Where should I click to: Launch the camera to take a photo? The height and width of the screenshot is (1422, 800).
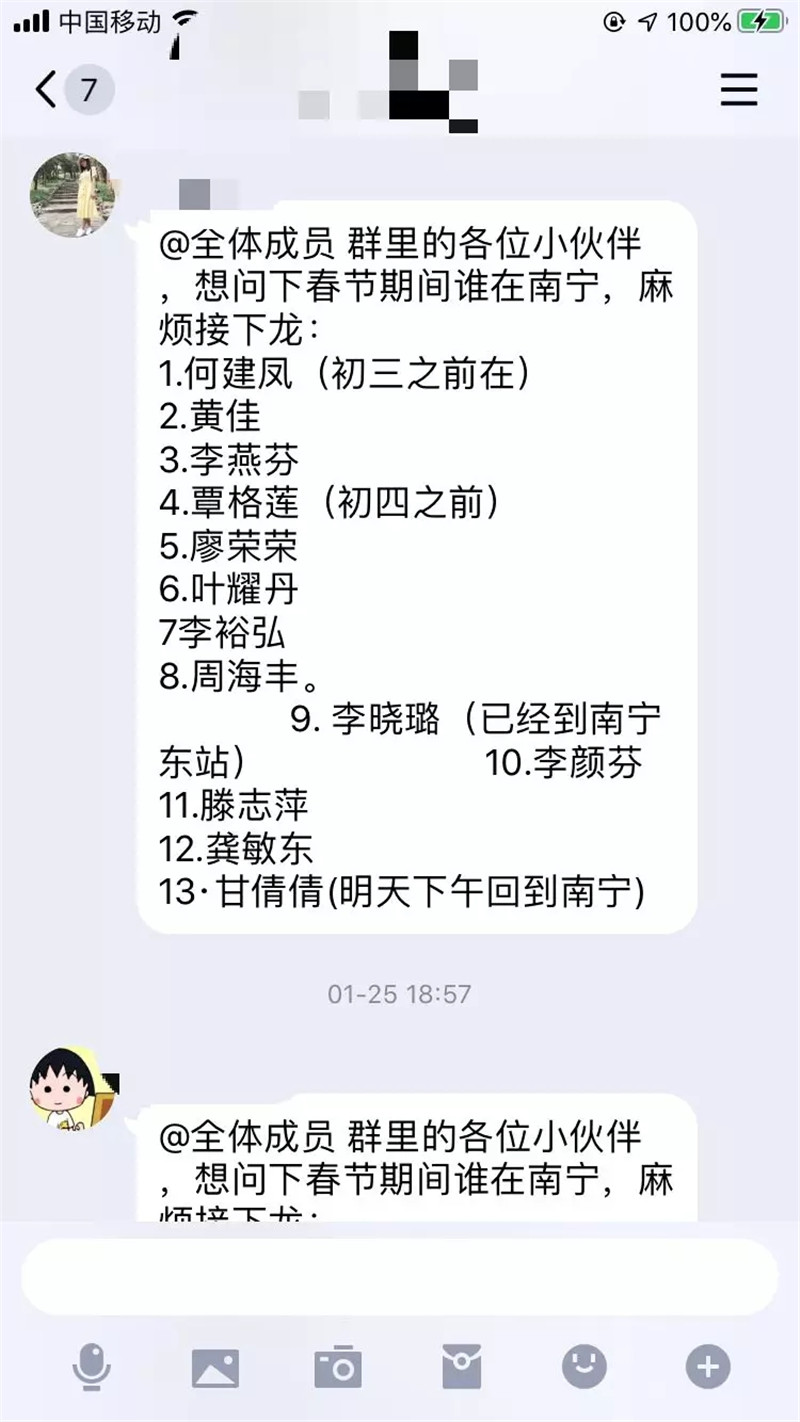[338, 1366]
